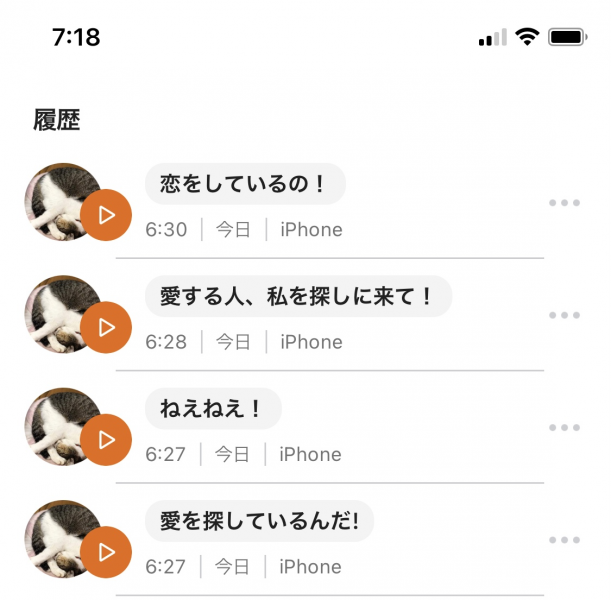Open the history entry ねえねえ！
This screenshot has height=600, width=611.
pyautogui.click(x=213, y=409)
